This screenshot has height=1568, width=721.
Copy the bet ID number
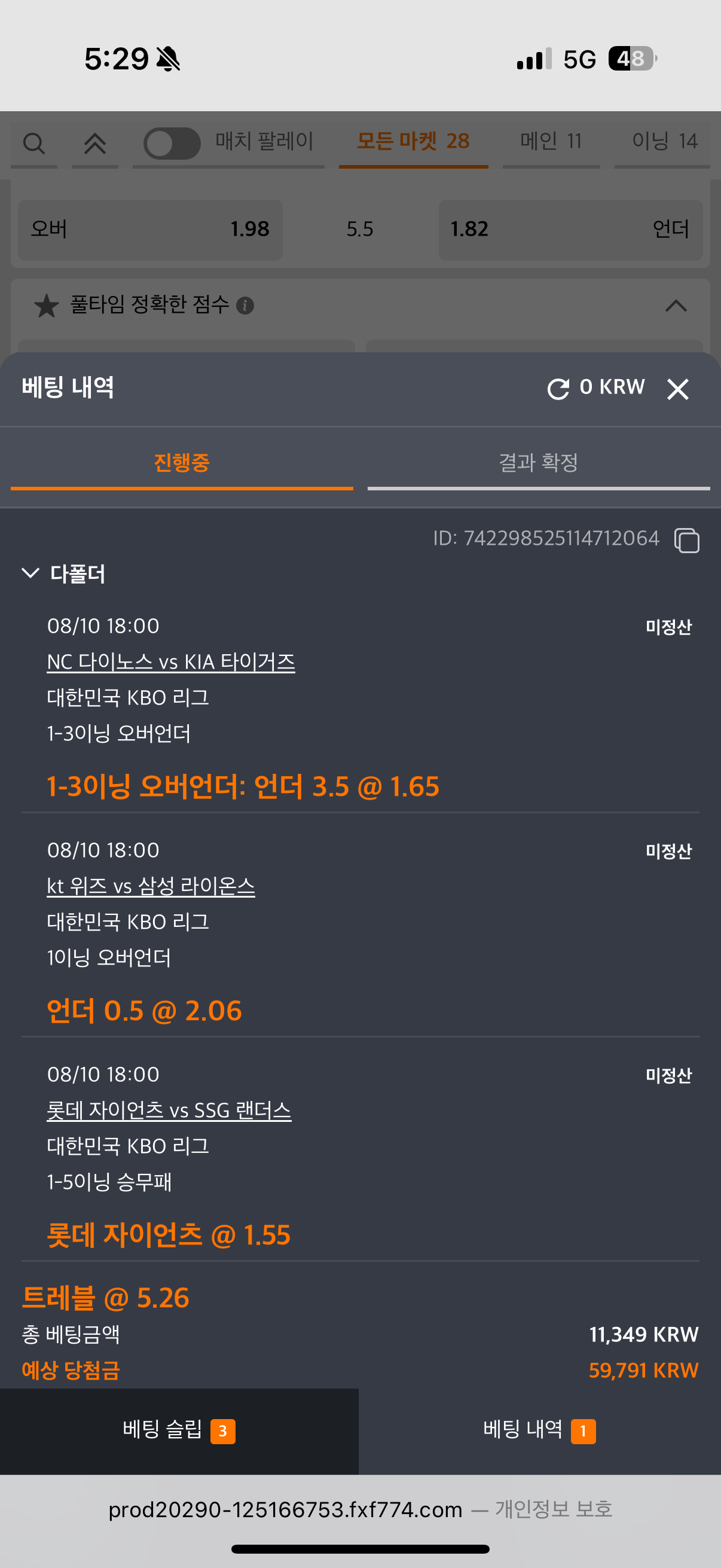coord(686,540)
